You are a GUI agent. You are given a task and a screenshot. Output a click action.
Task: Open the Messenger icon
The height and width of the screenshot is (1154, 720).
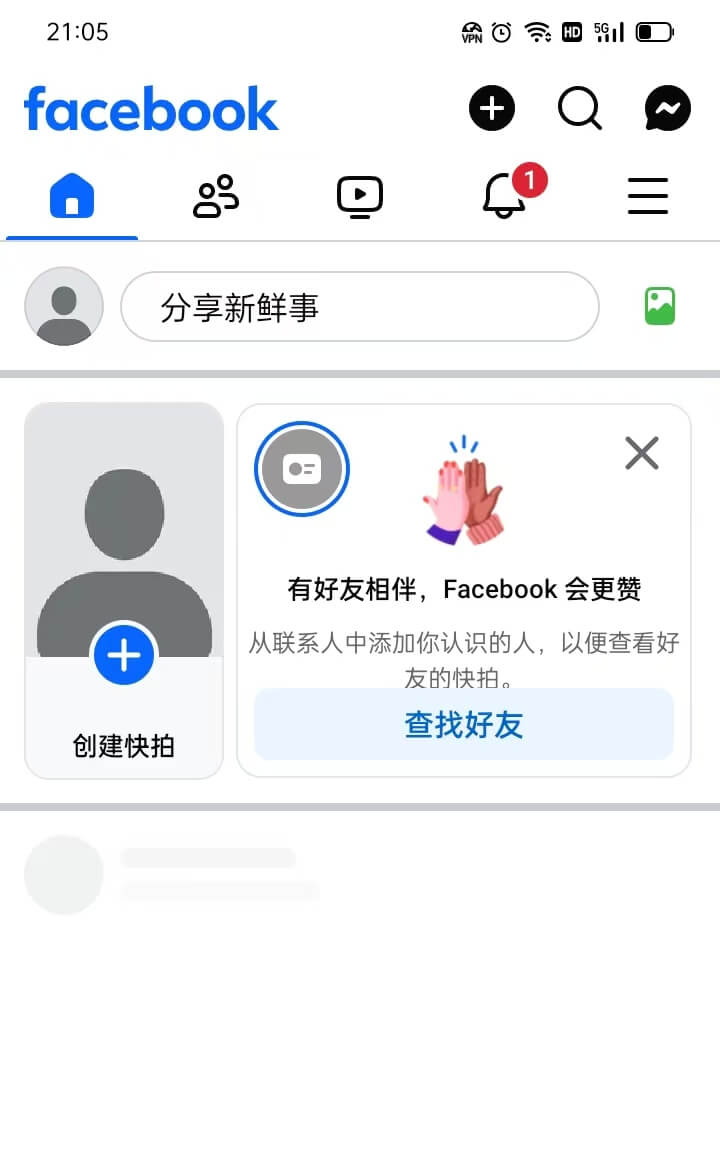(667, 108)
